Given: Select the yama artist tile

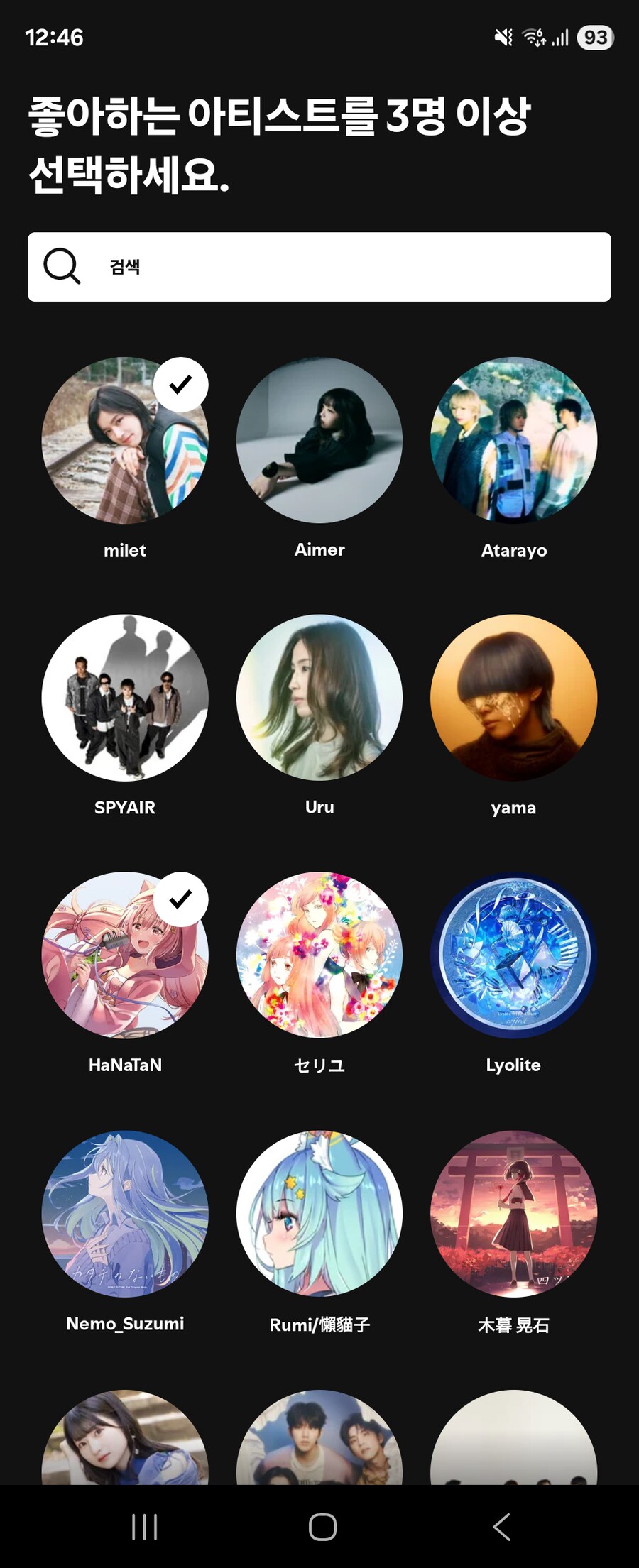Looking at the screenshot, I should coord(513,698).
